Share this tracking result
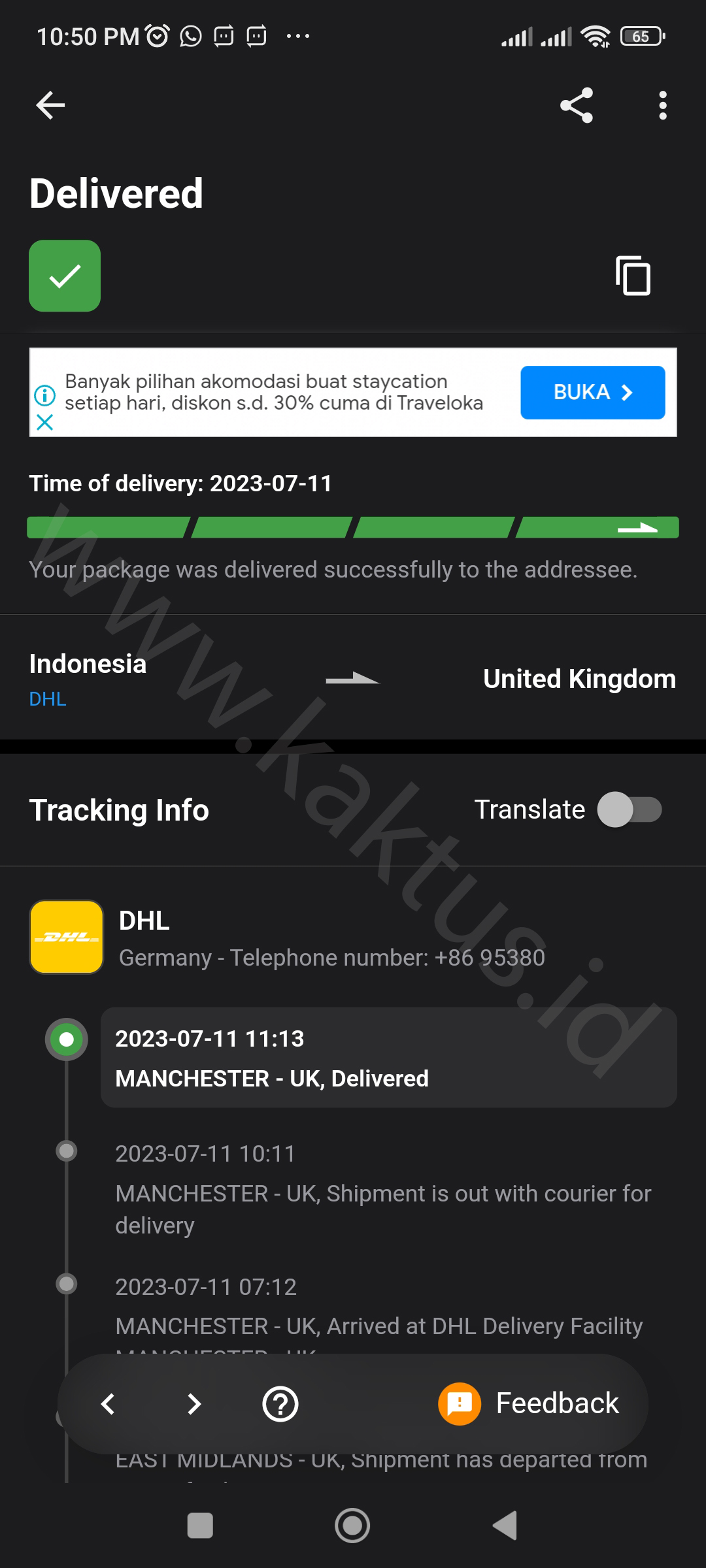706x1568 pixels. (576, 105)
